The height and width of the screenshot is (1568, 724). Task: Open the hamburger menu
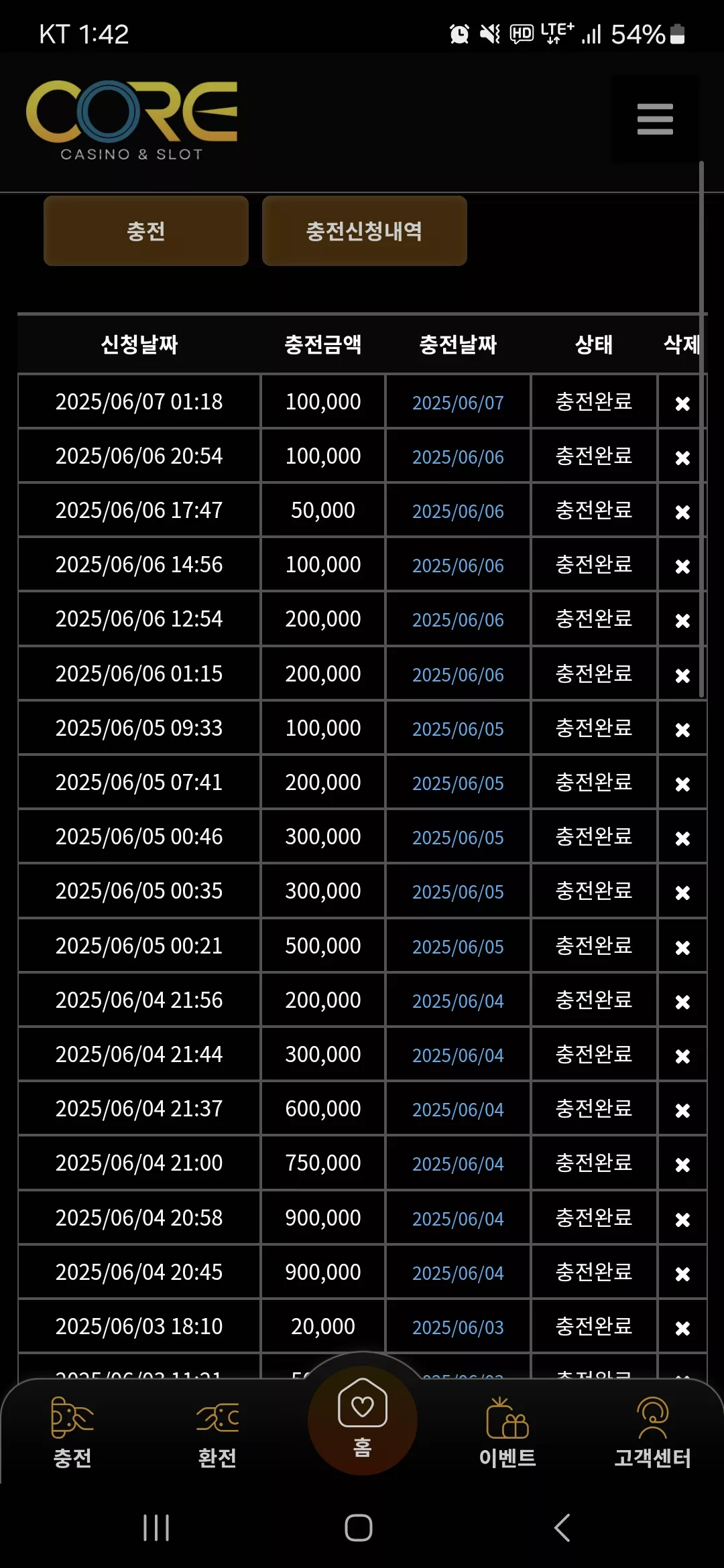655,119
